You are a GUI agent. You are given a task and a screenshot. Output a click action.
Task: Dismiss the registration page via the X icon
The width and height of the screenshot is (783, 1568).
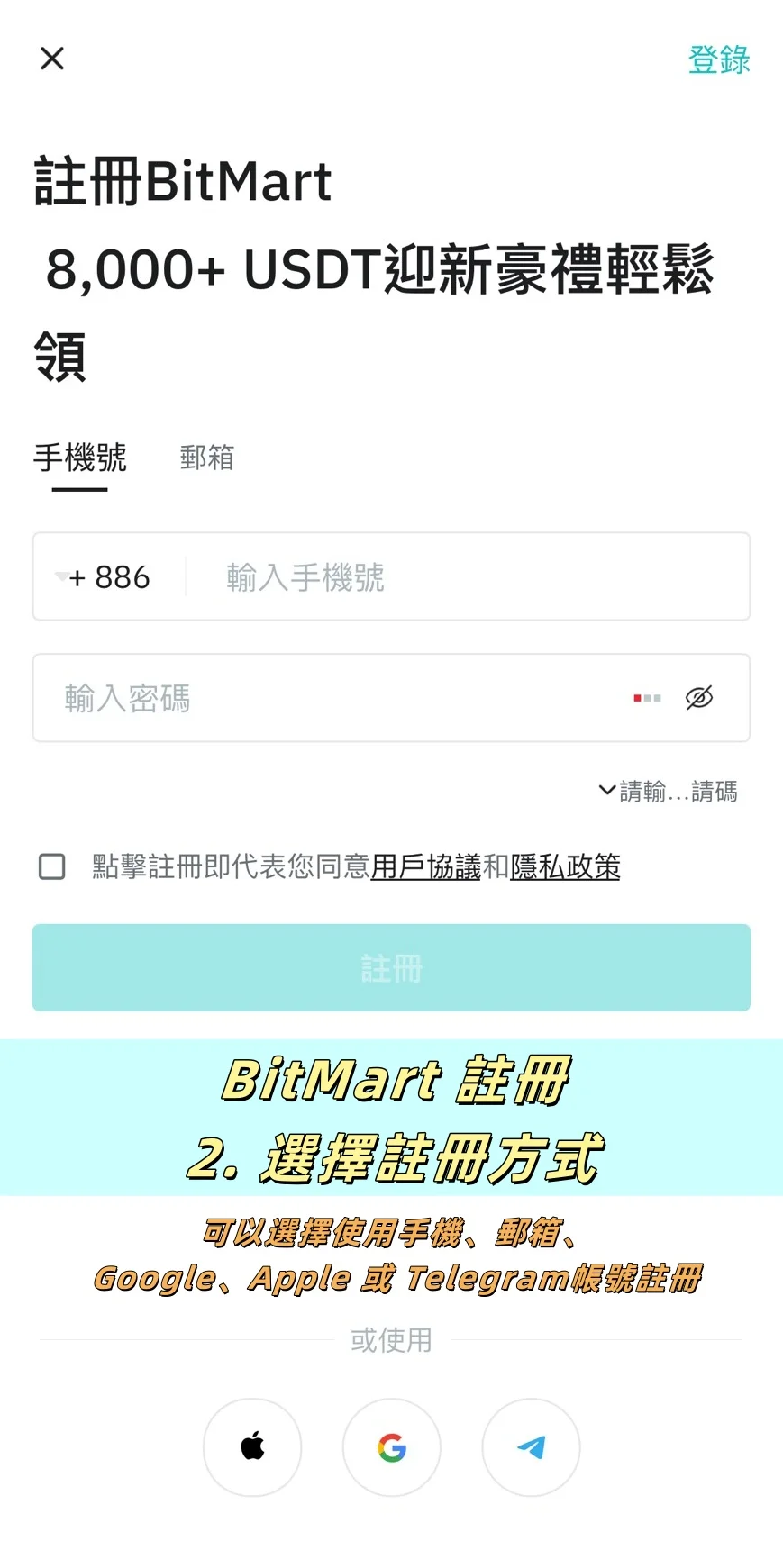[x=51, y=58]
